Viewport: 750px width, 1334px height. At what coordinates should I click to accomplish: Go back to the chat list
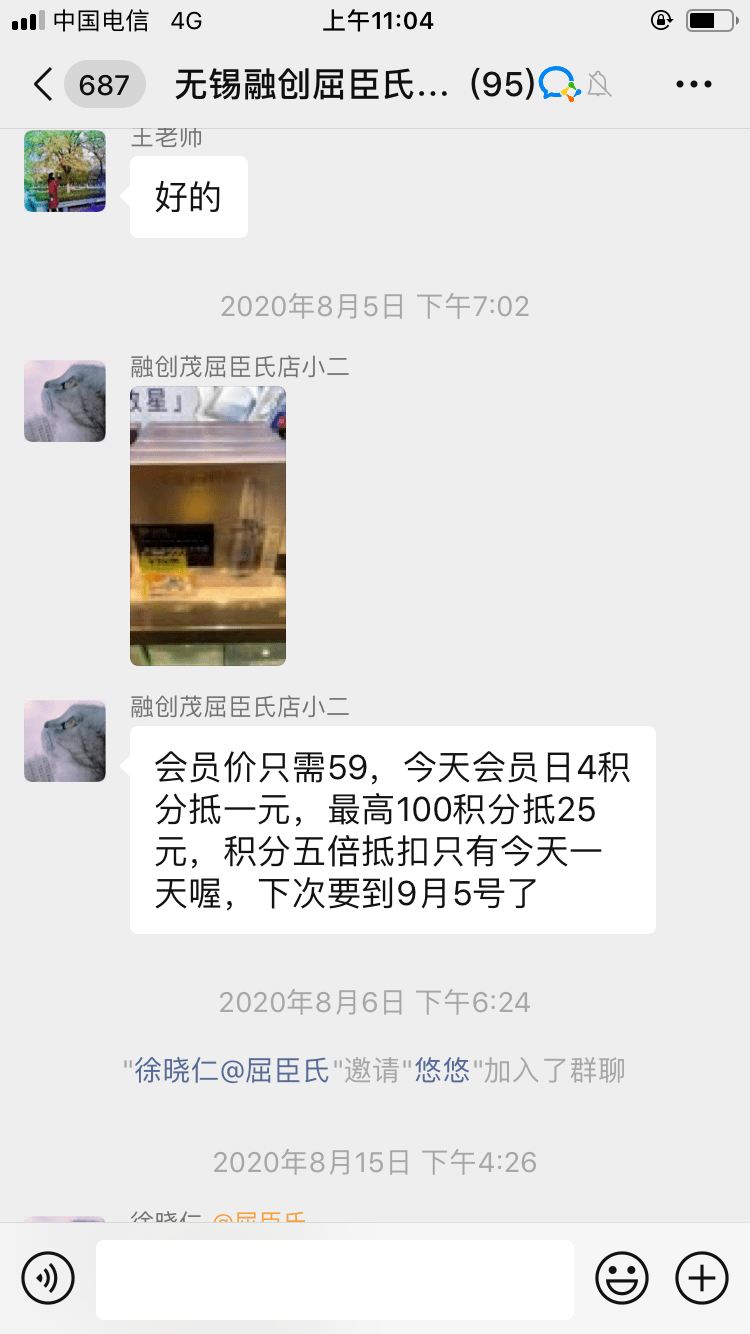tap(42, 85)
